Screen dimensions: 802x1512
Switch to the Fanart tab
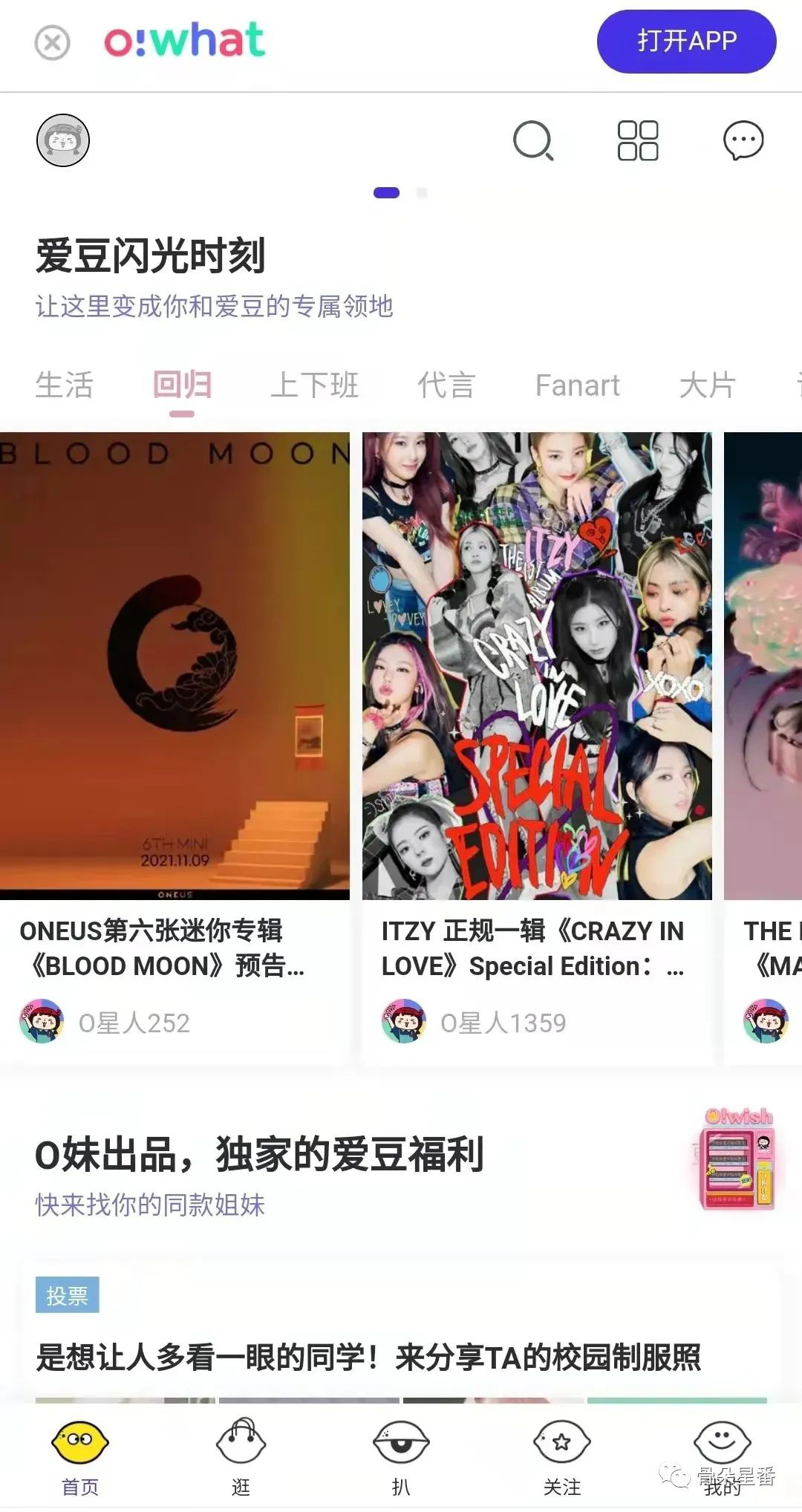tap(577, 385)
